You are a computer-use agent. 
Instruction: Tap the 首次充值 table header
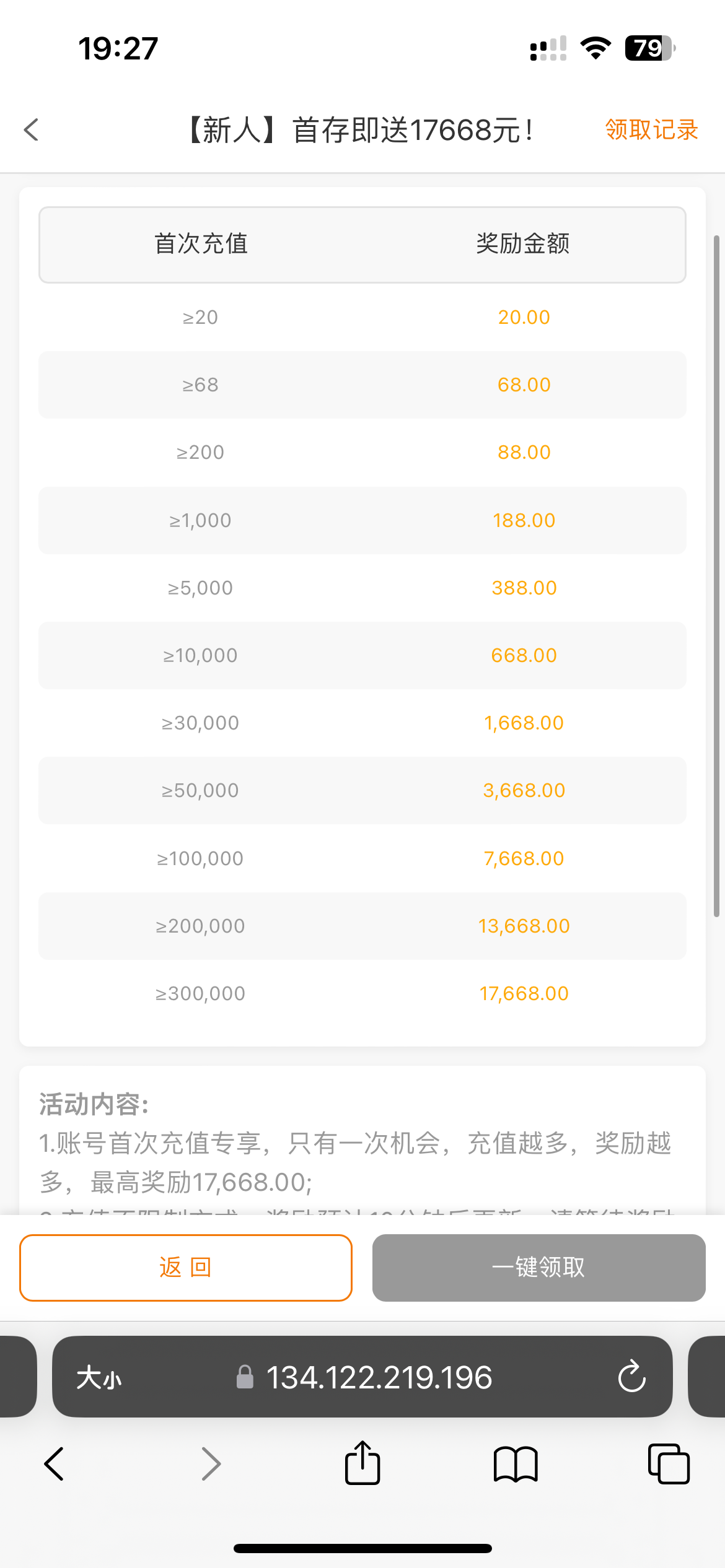coord(201,244)
